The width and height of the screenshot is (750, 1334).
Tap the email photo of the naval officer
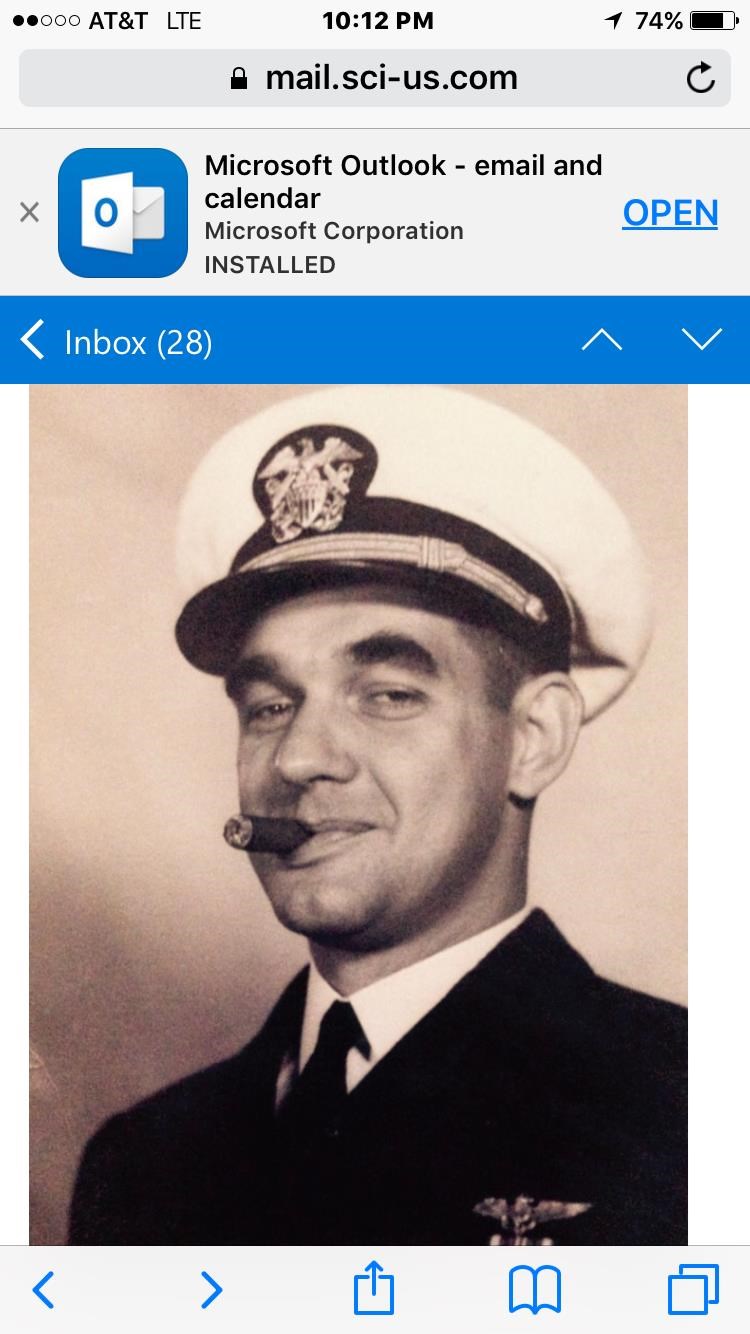click(360, 810)
